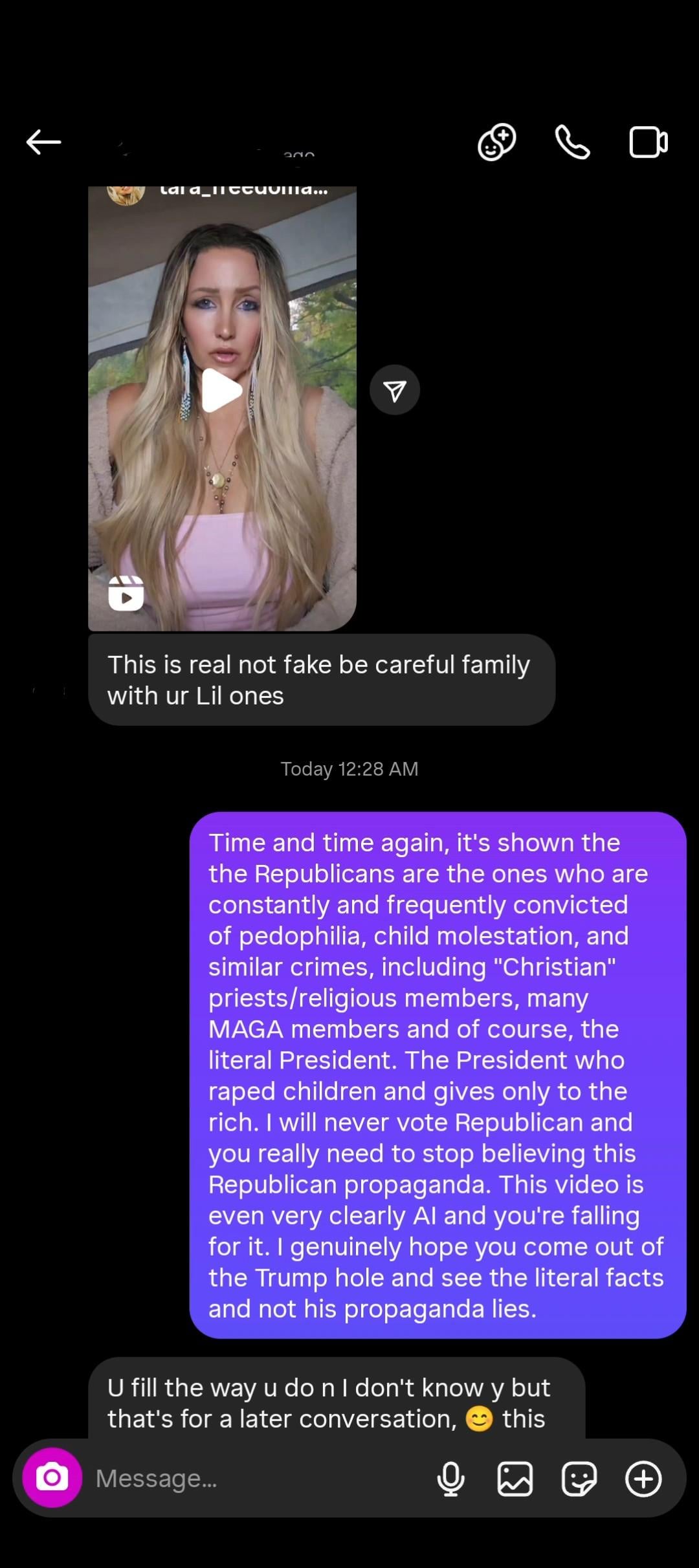Start a video call

pyautogui.click(x=648, y=142)
